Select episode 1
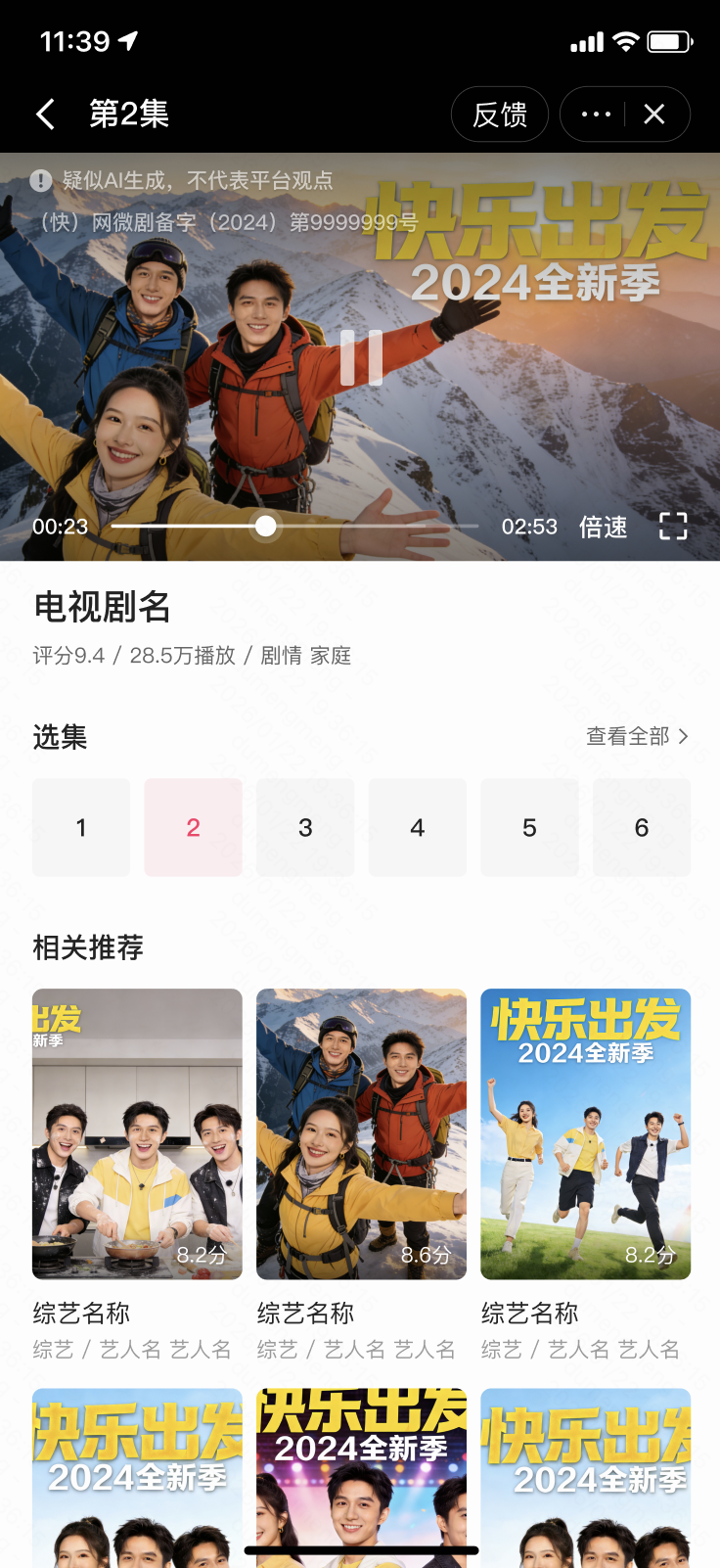 tap(81, 827)
